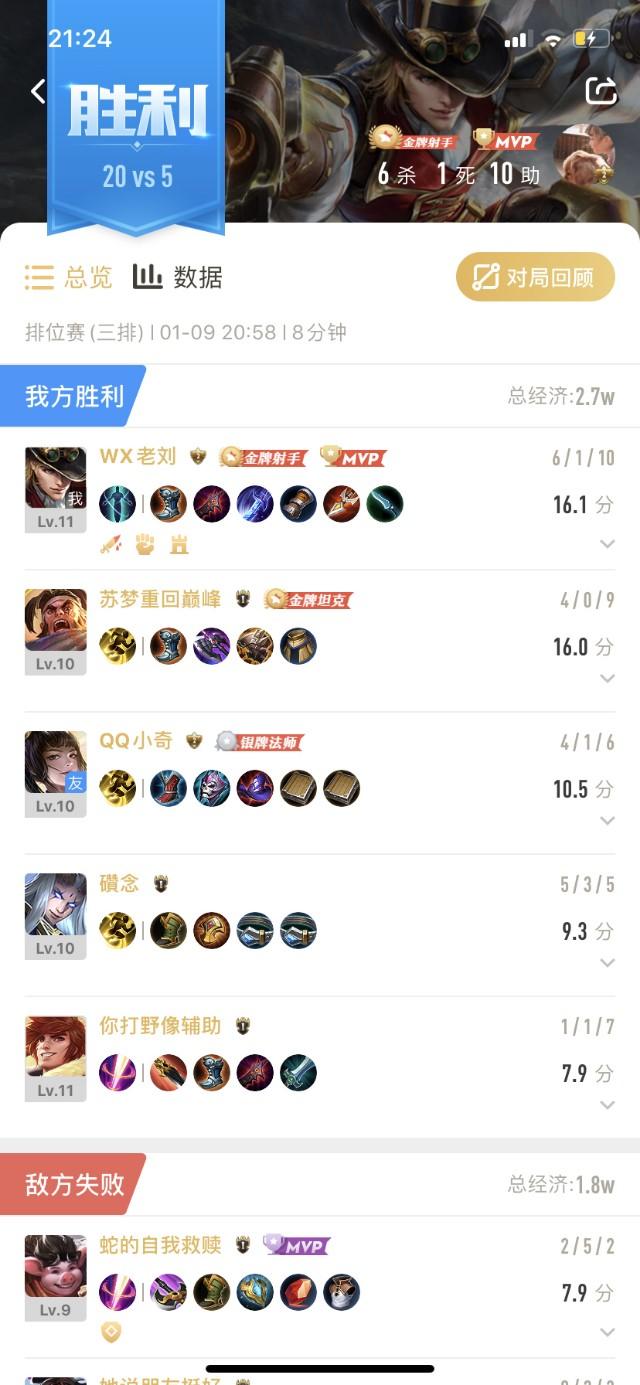Image resolution: width=640 pixels, height=1385 pixels.
Task: Expand details for 礌念
Action: pyautogui.click(x=606, y=962)
